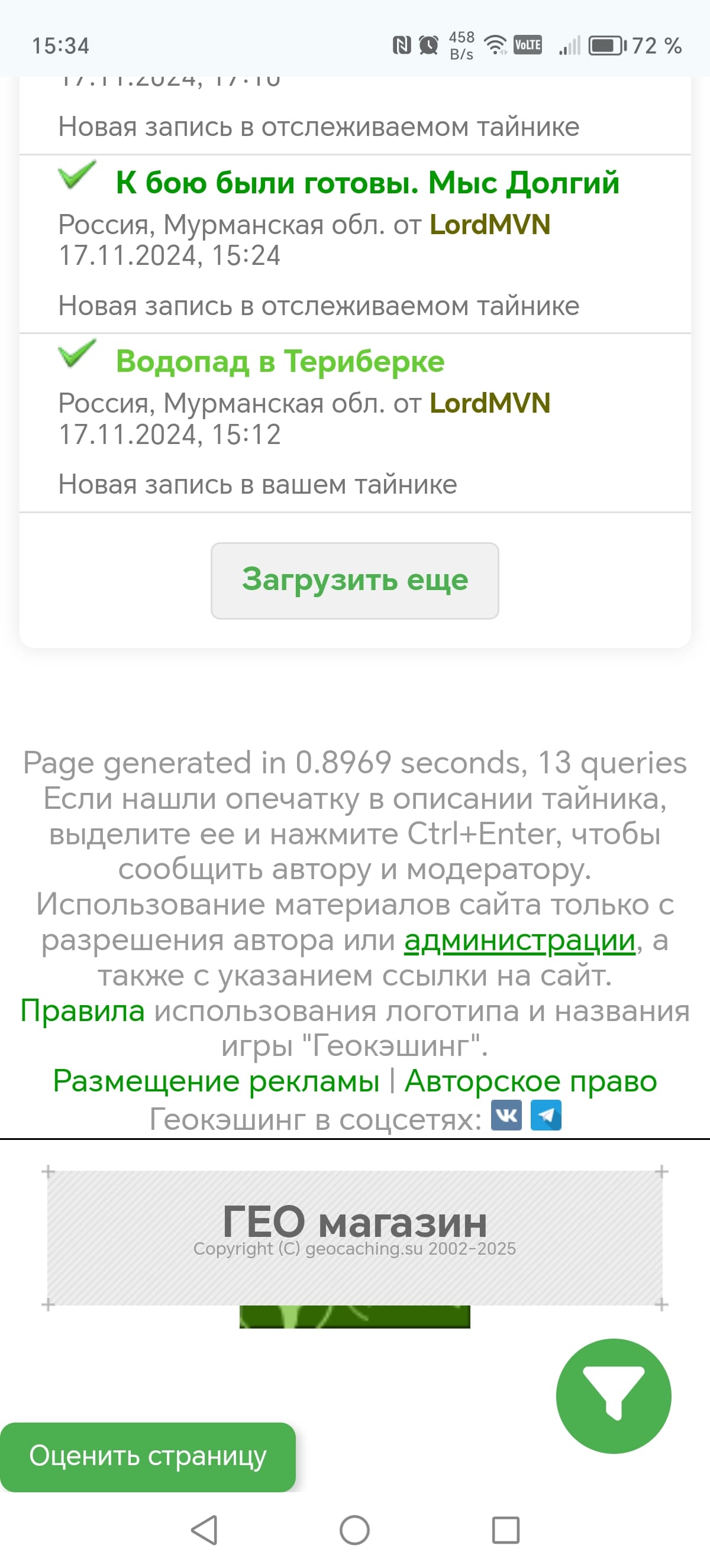Tap 'Загрузить еще' to load more entries
The image size is (710, 1568).
[x=354, y=581]
